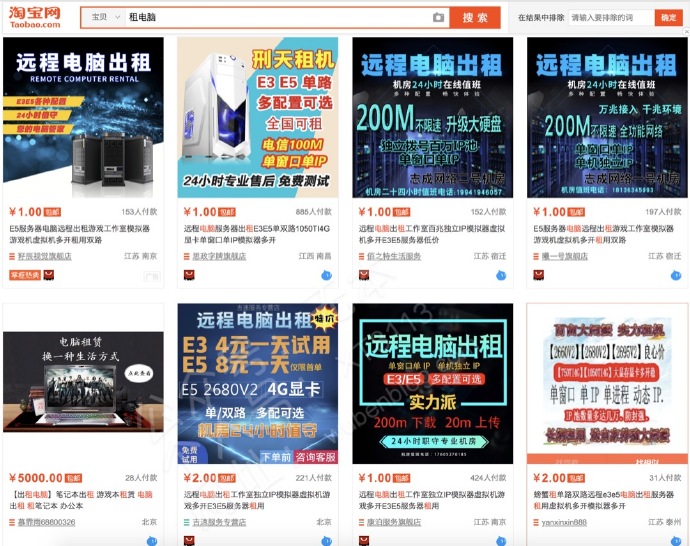Screen dimensions: 690x546
Task: Open the 万兆接入 千兆环境 product image
Action: [607, 118]
